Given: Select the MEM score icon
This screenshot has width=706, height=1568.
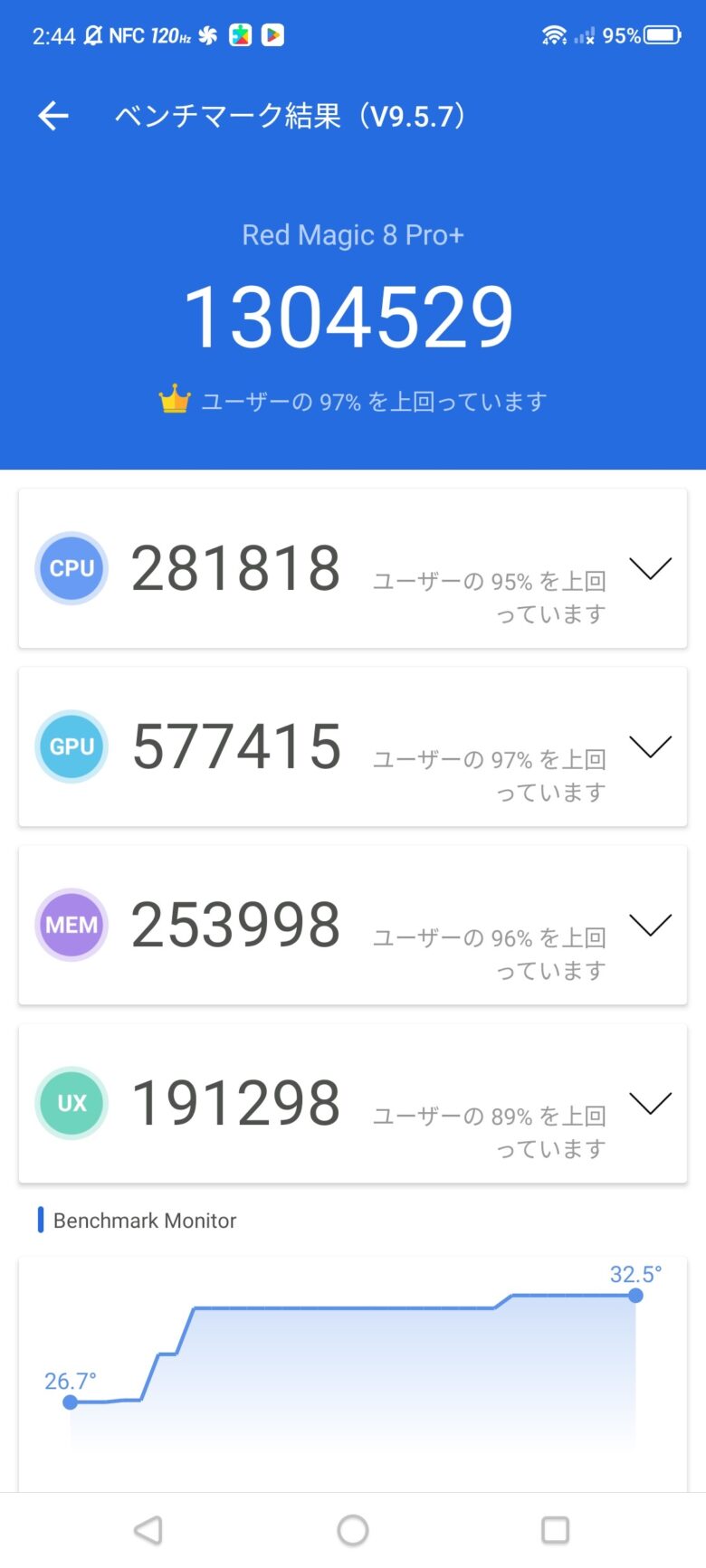Looking at the screenshot, I should coord(71,925).
